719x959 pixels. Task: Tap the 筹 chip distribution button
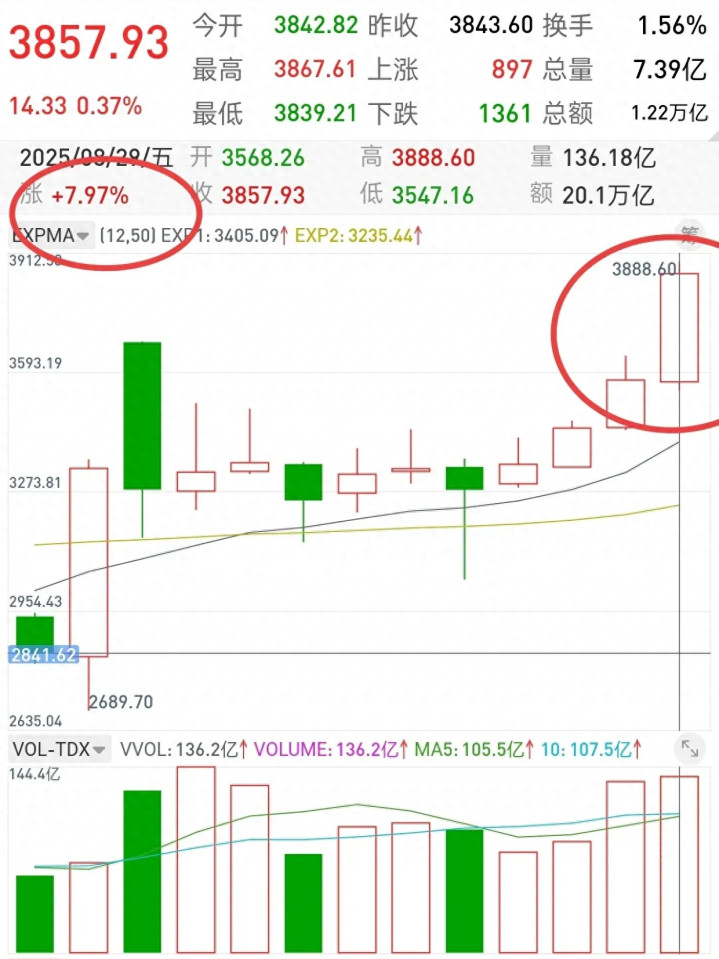[691, 236]
